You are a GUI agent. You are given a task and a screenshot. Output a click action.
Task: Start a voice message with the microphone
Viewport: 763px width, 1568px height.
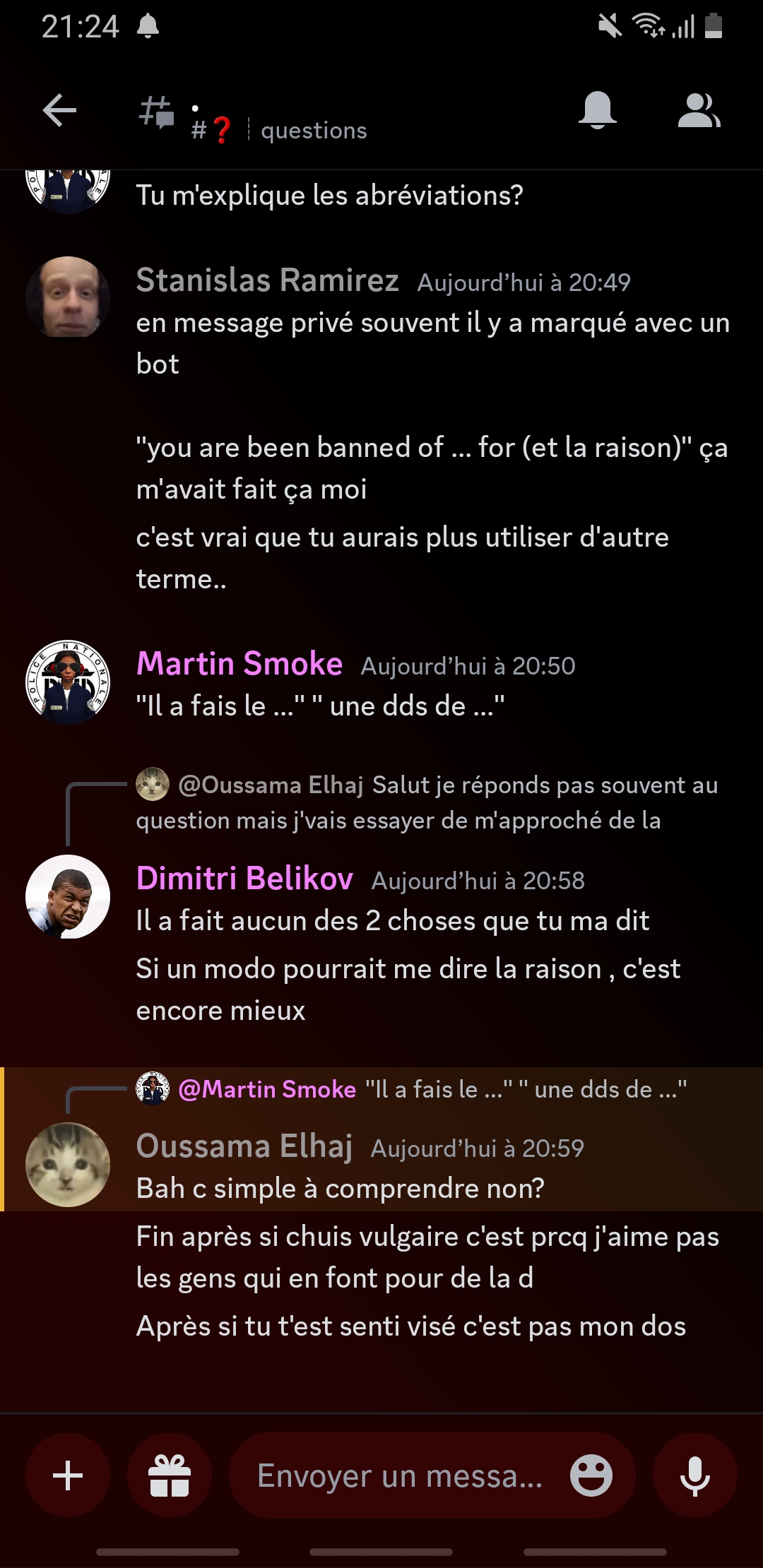pos(695,1475)
